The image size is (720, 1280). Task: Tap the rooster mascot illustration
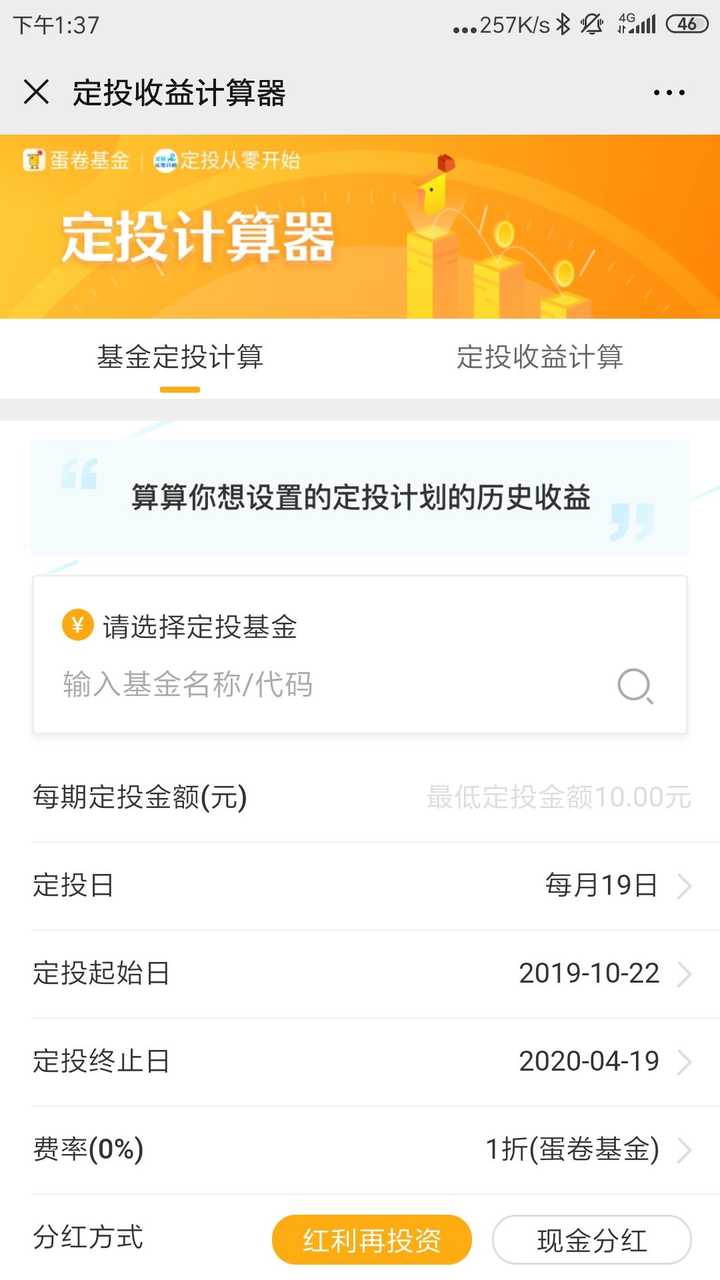[x=430, y=200]
